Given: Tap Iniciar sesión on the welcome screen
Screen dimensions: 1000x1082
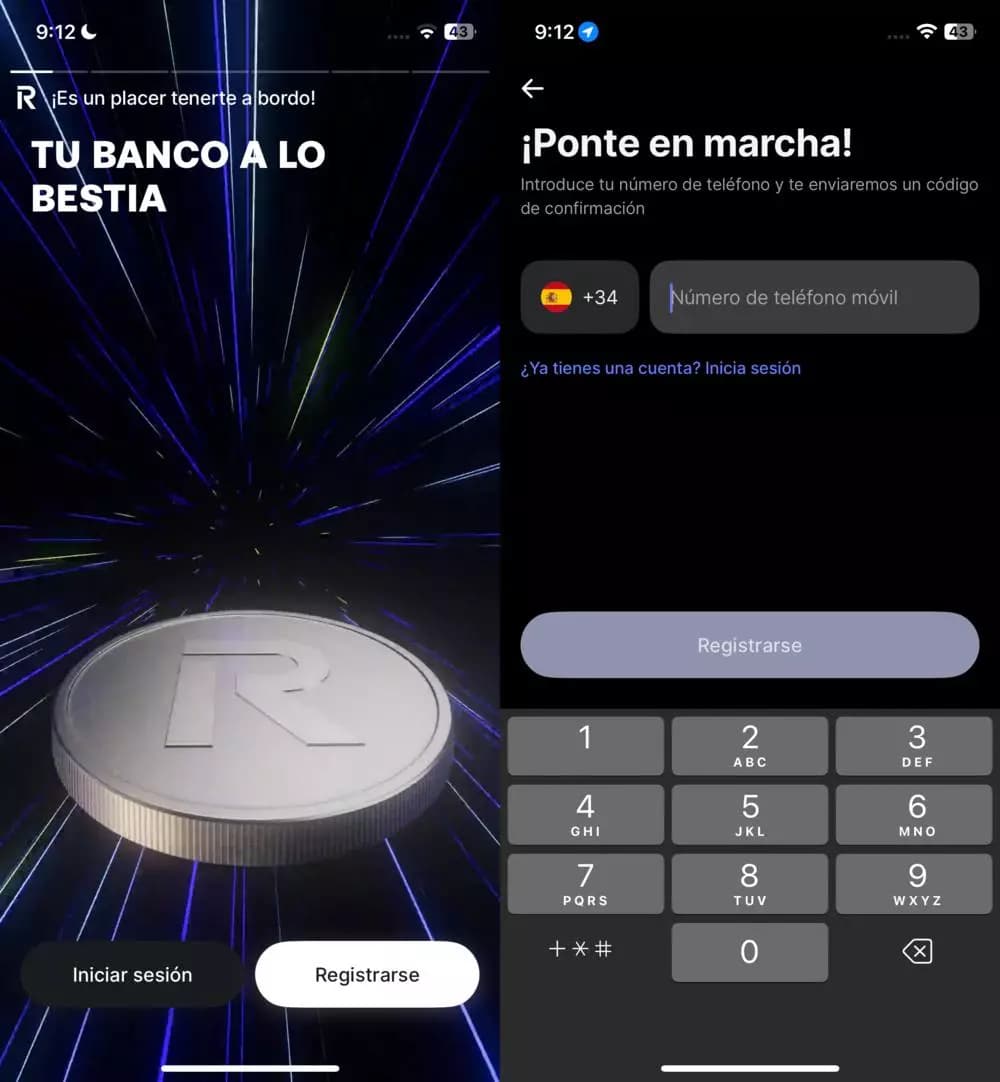Looking at the screenshot, I should pyautogui.click(x=132, y=975).
